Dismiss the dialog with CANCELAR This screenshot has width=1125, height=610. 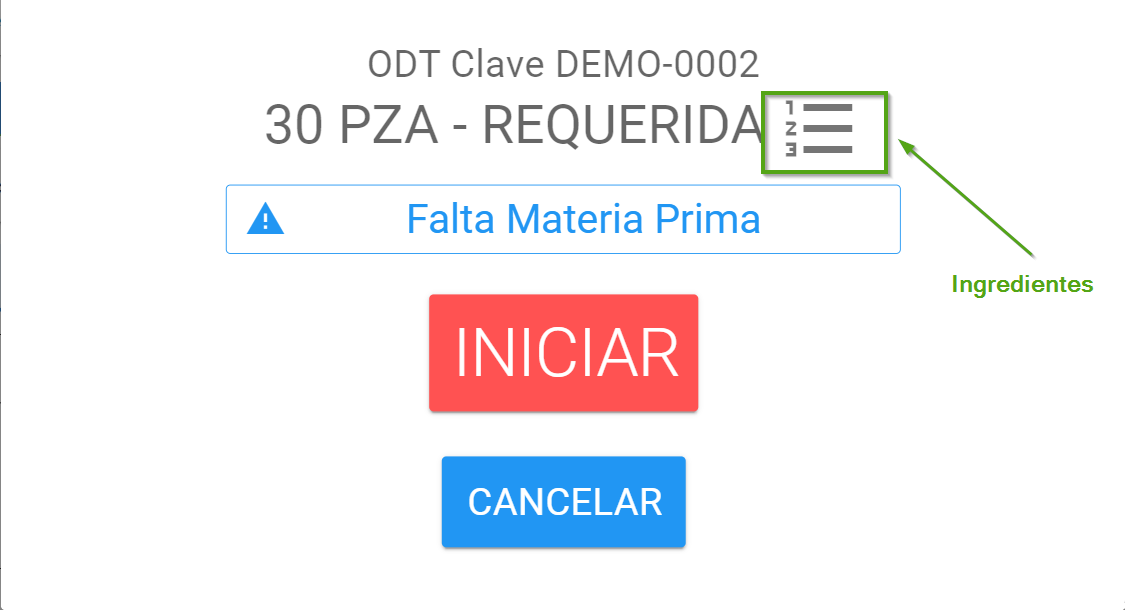coord(563,502)
